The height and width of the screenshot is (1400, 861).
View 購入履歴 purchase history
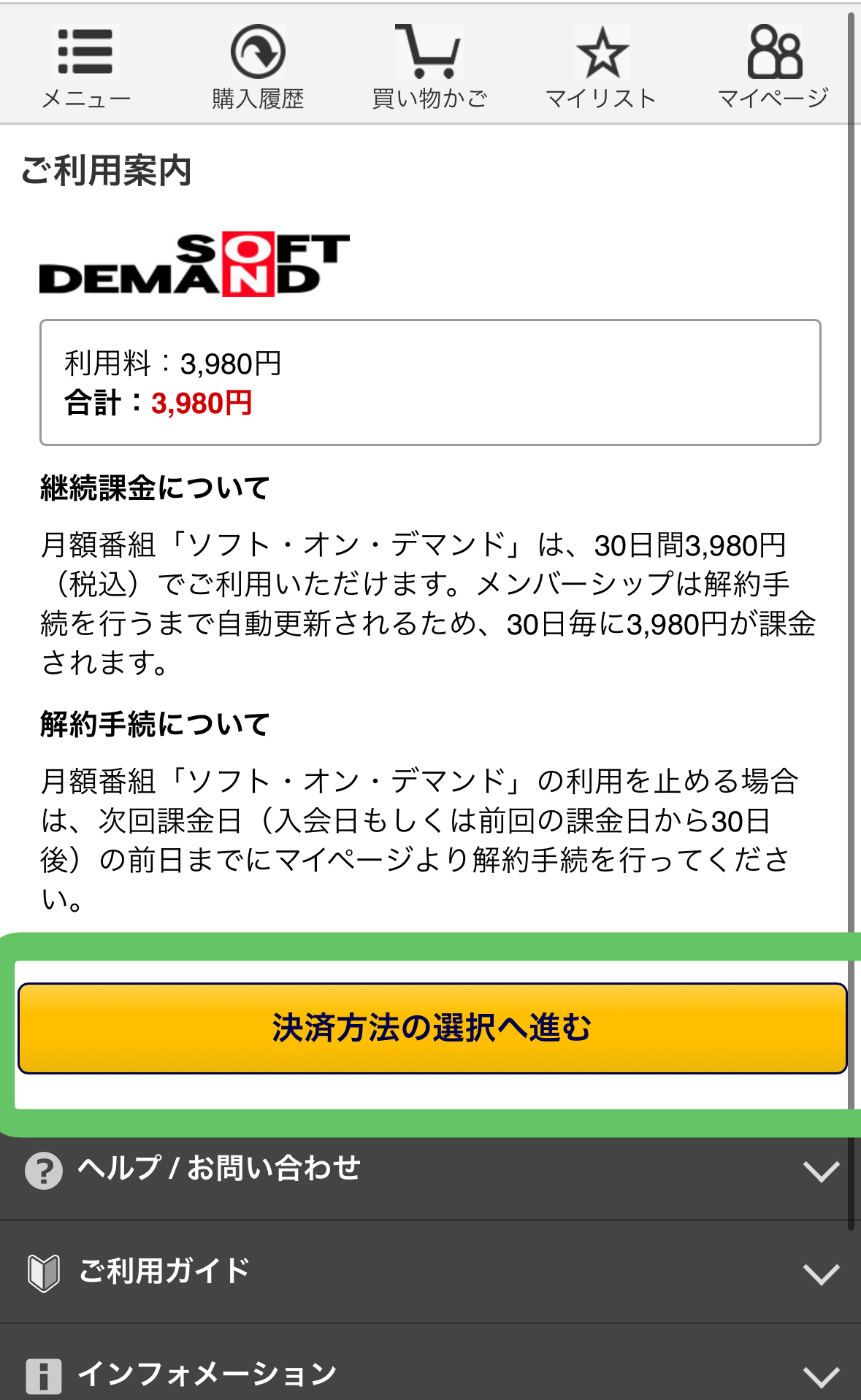pyautogui.click(x=258, y=67)
